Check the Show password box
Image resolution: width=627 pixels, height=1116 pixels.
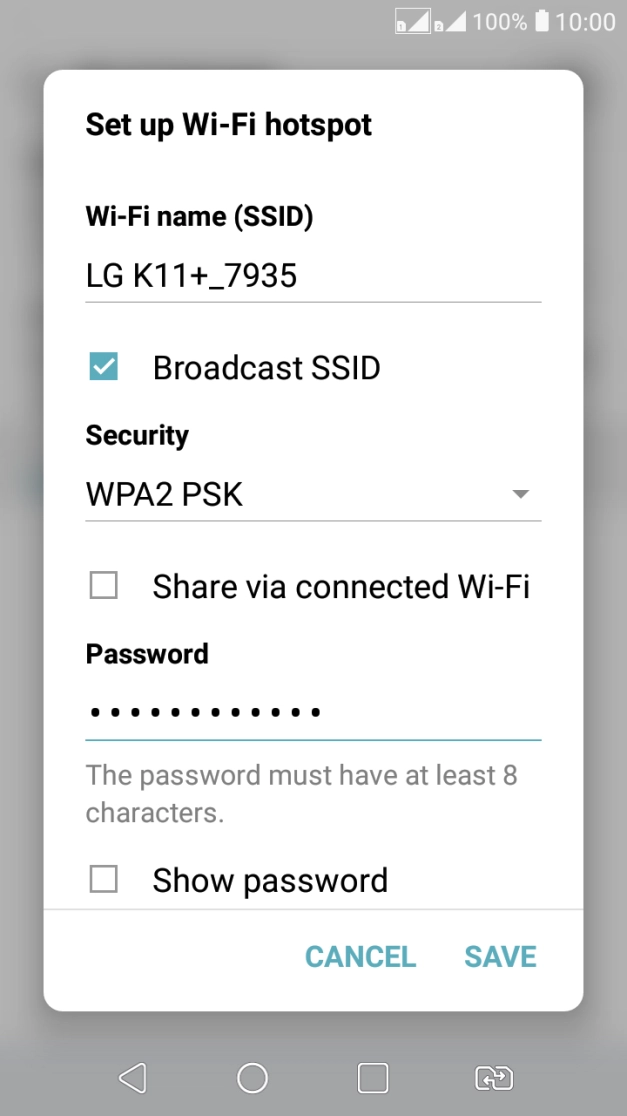(x=104, y=880)
